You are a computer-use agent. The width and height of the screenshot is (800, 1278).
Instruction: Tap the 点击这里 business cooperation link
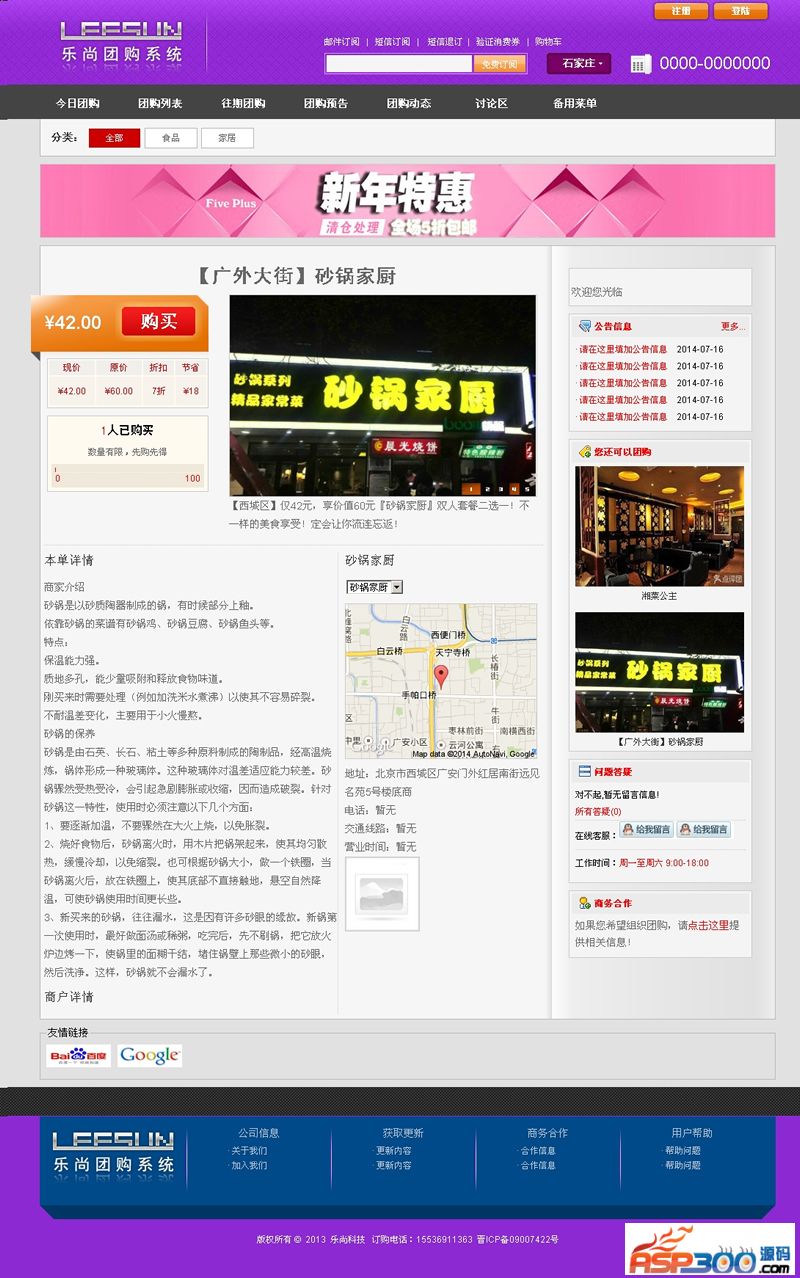(708, 925)
